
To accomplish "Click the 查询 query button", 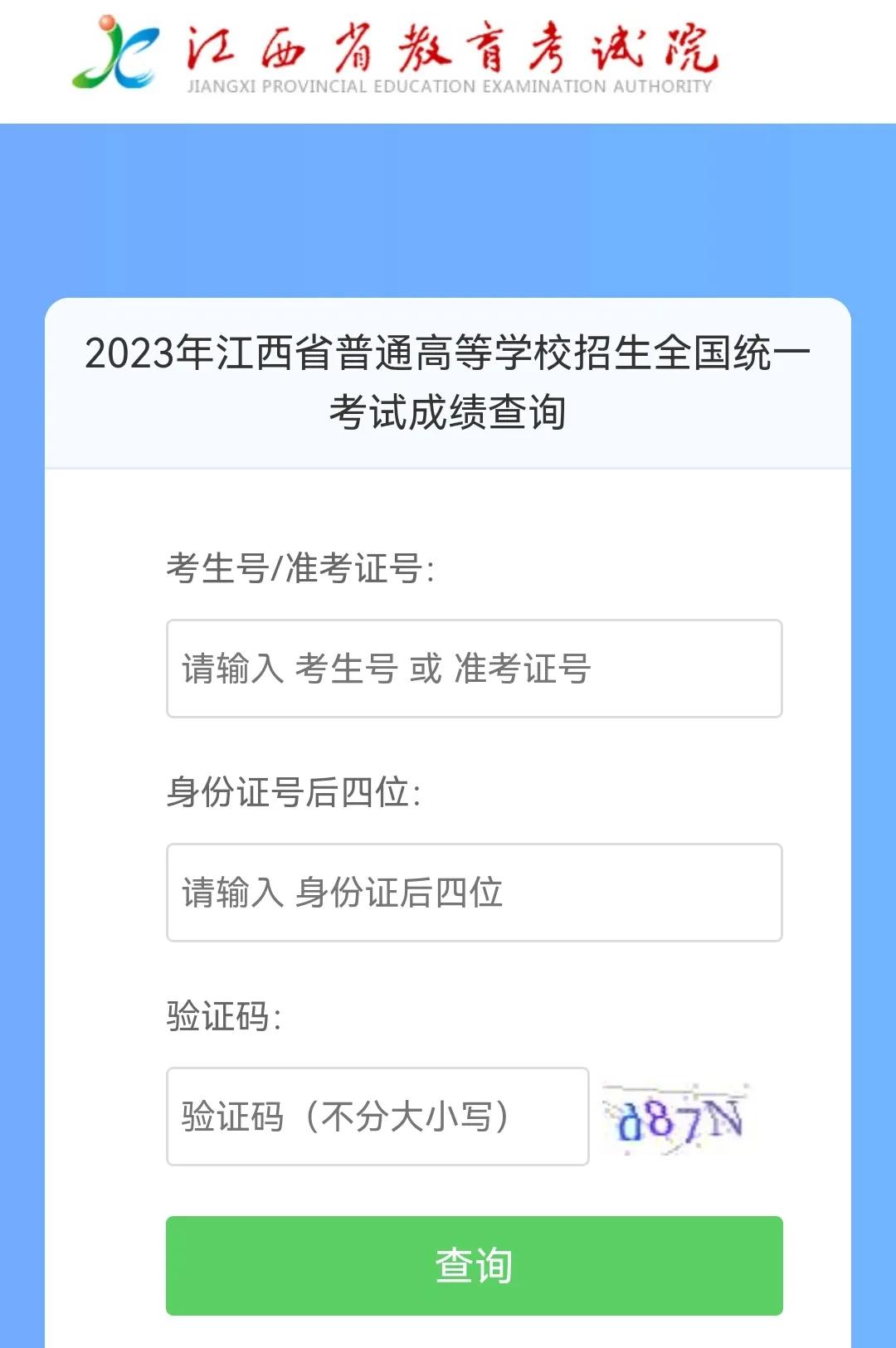I will click(x=475, y=1265).
